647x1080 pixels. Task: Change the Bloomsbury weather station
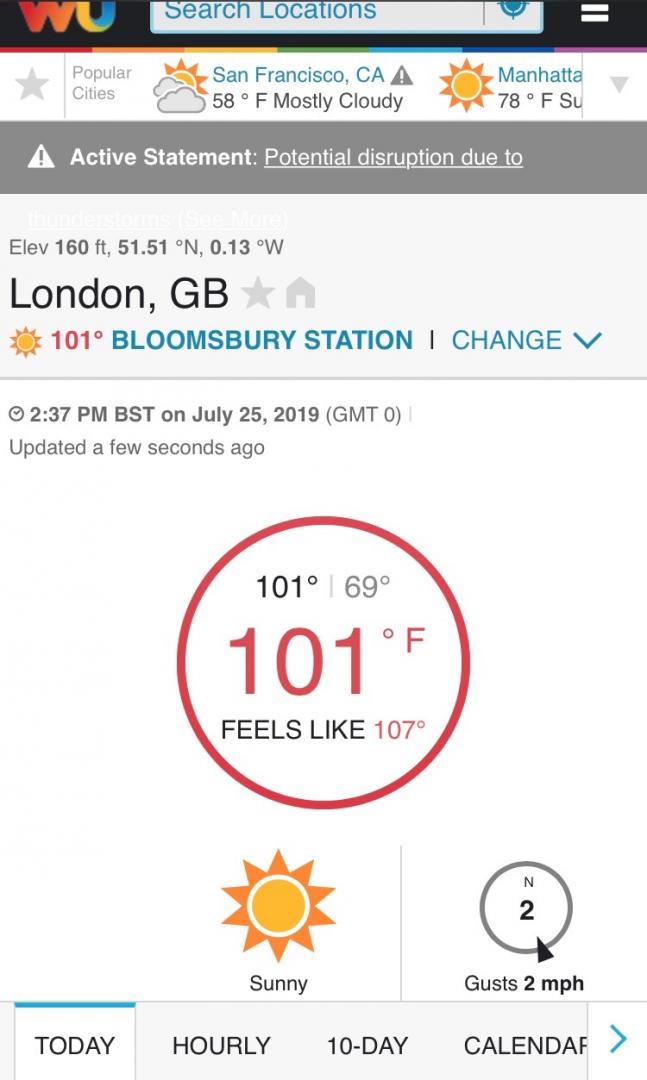(526, 340)
